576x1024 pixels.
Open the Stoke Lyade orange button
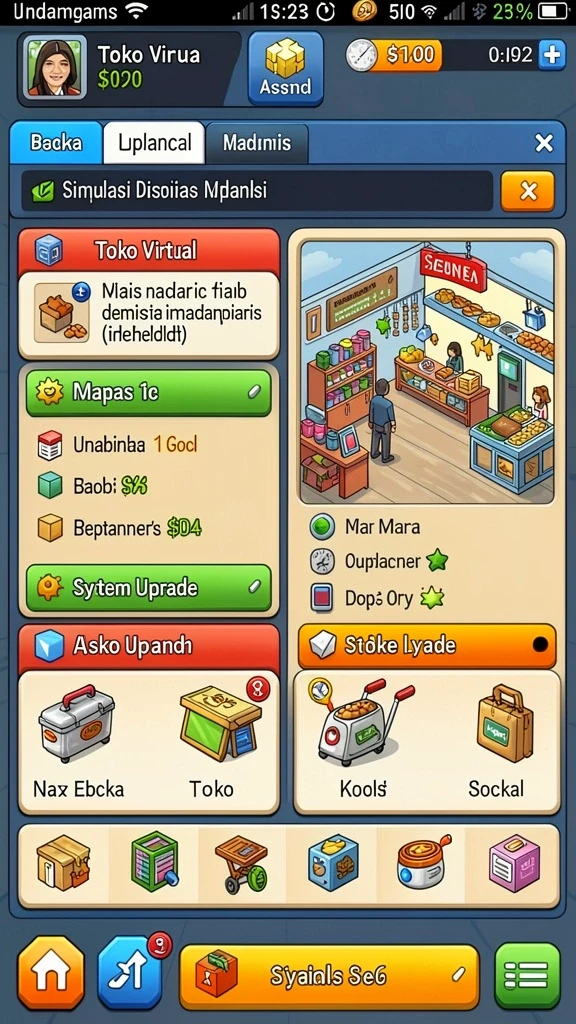click(x=427, y=646)
